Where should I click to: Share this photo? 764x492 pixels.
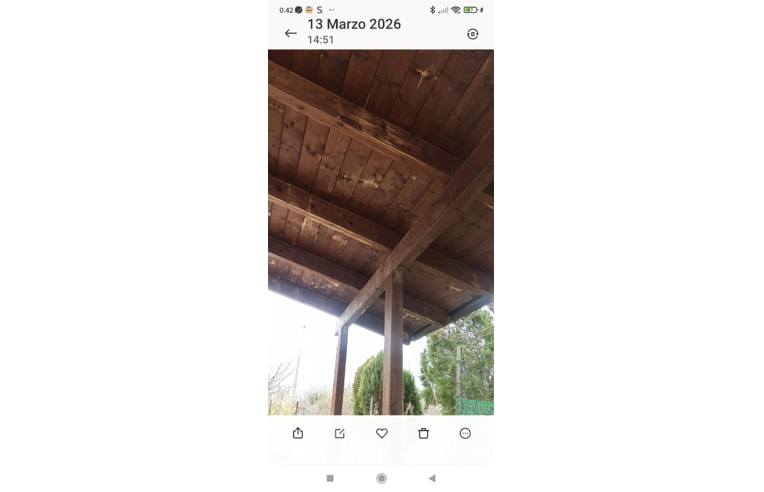(298, 433)
